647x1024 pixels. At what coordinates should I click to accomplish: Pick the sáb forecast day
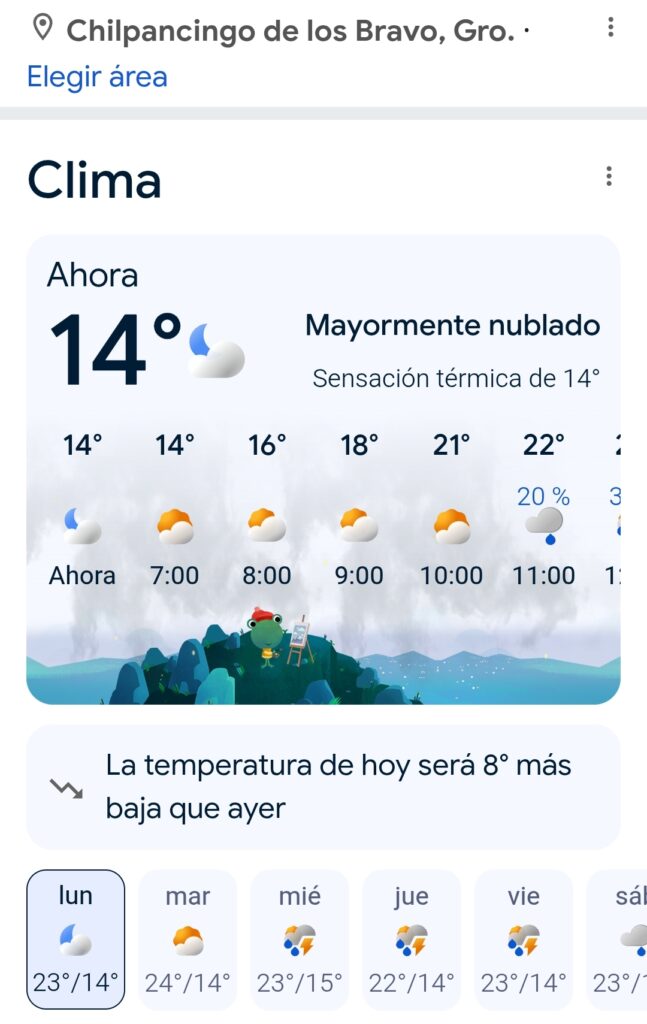coord(622,940)
